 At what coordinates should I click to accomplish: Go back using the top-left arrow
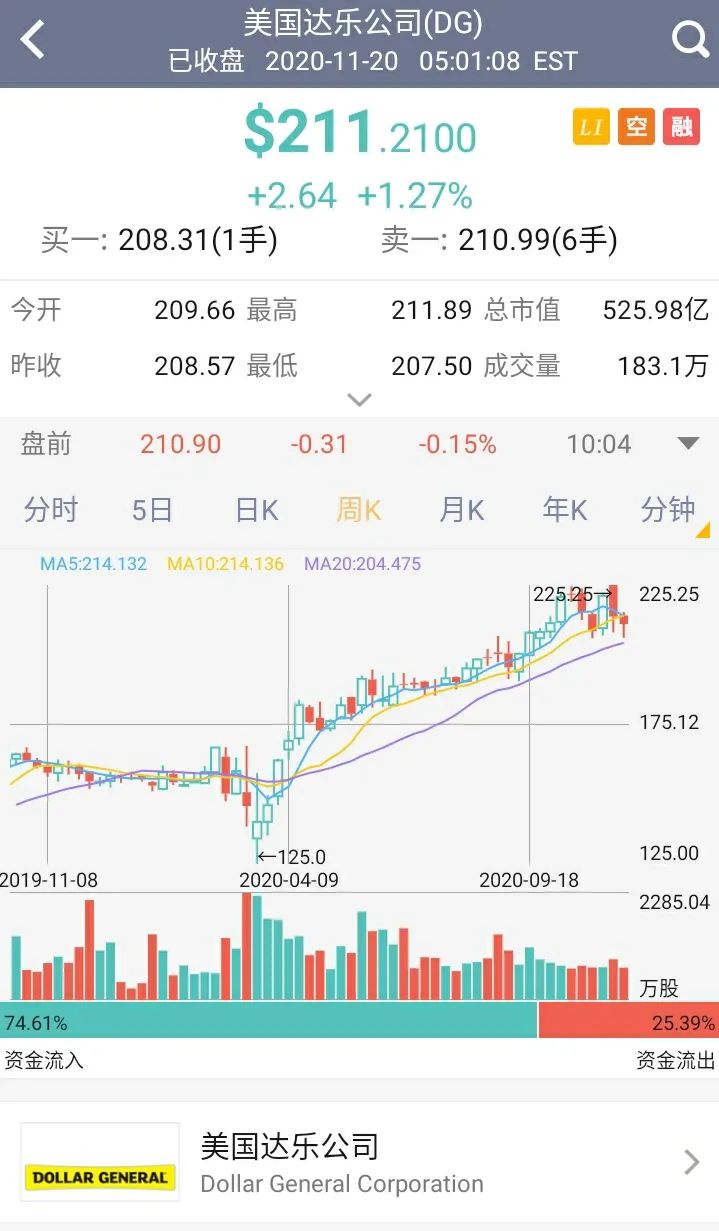33,41
